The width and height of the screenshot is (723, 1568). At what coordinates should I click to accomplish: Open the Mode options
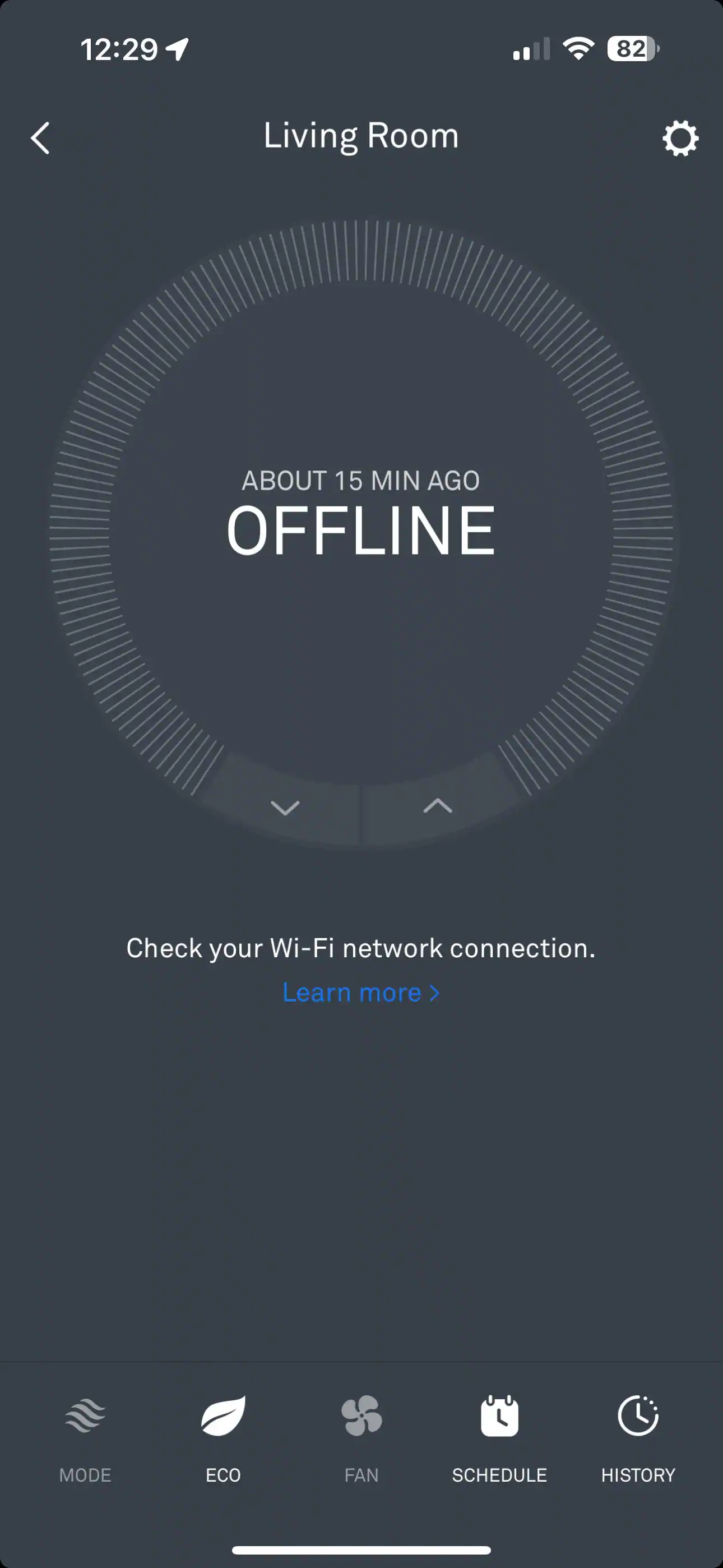coord(85,1437)
